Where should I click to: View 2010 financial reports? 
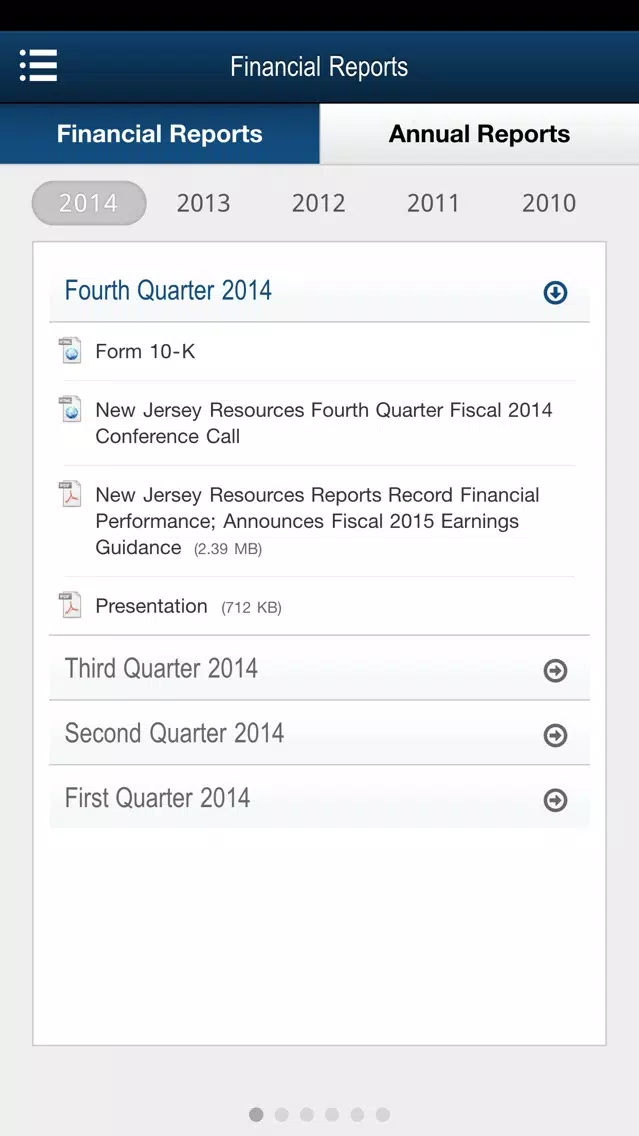(548, 203)
